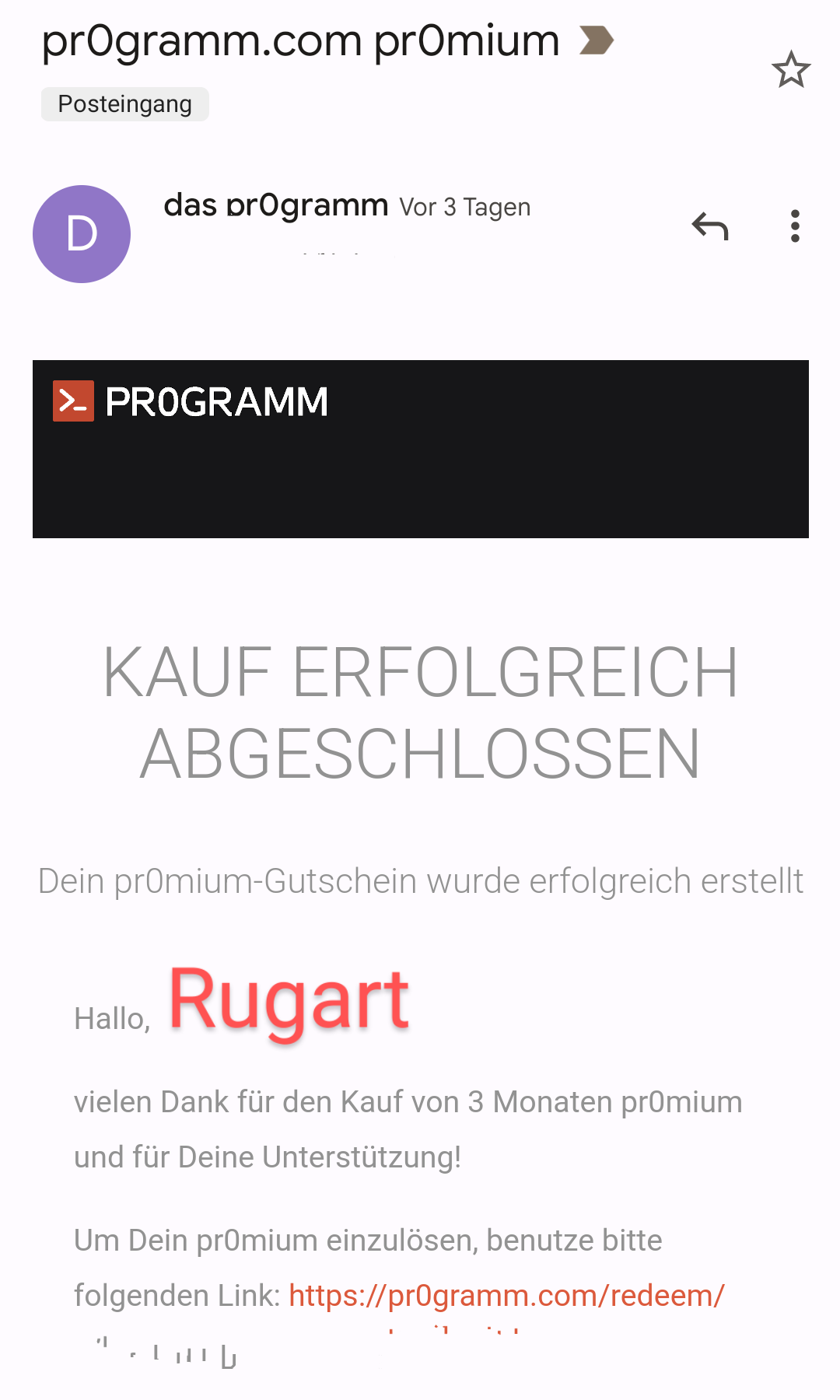This screenshot has width=840, height=1400.
Task: Reply to das pr0gramm email
Action: point(710,226)
